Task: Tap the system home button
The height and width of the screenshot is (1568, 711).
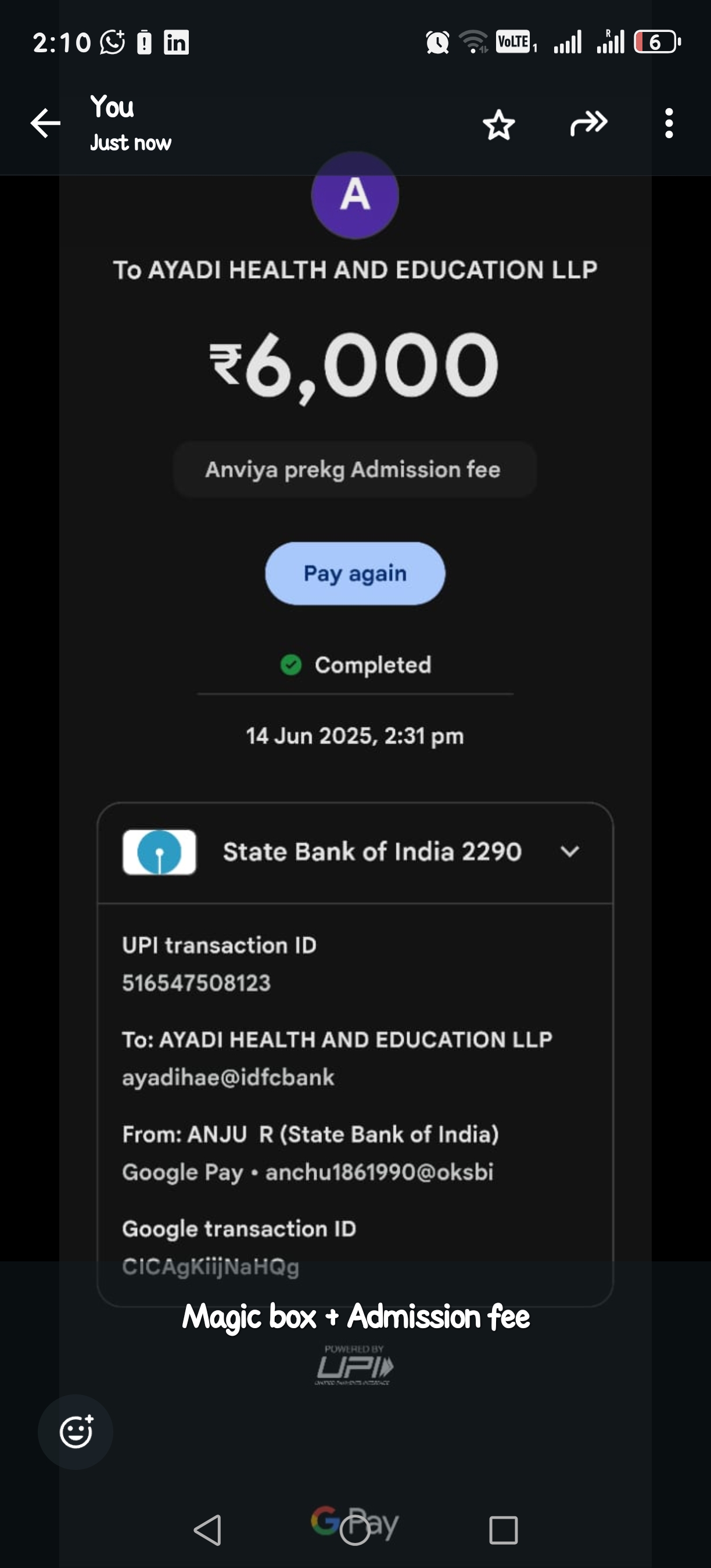Action: pyautogui.click(x=355, y=1530)
